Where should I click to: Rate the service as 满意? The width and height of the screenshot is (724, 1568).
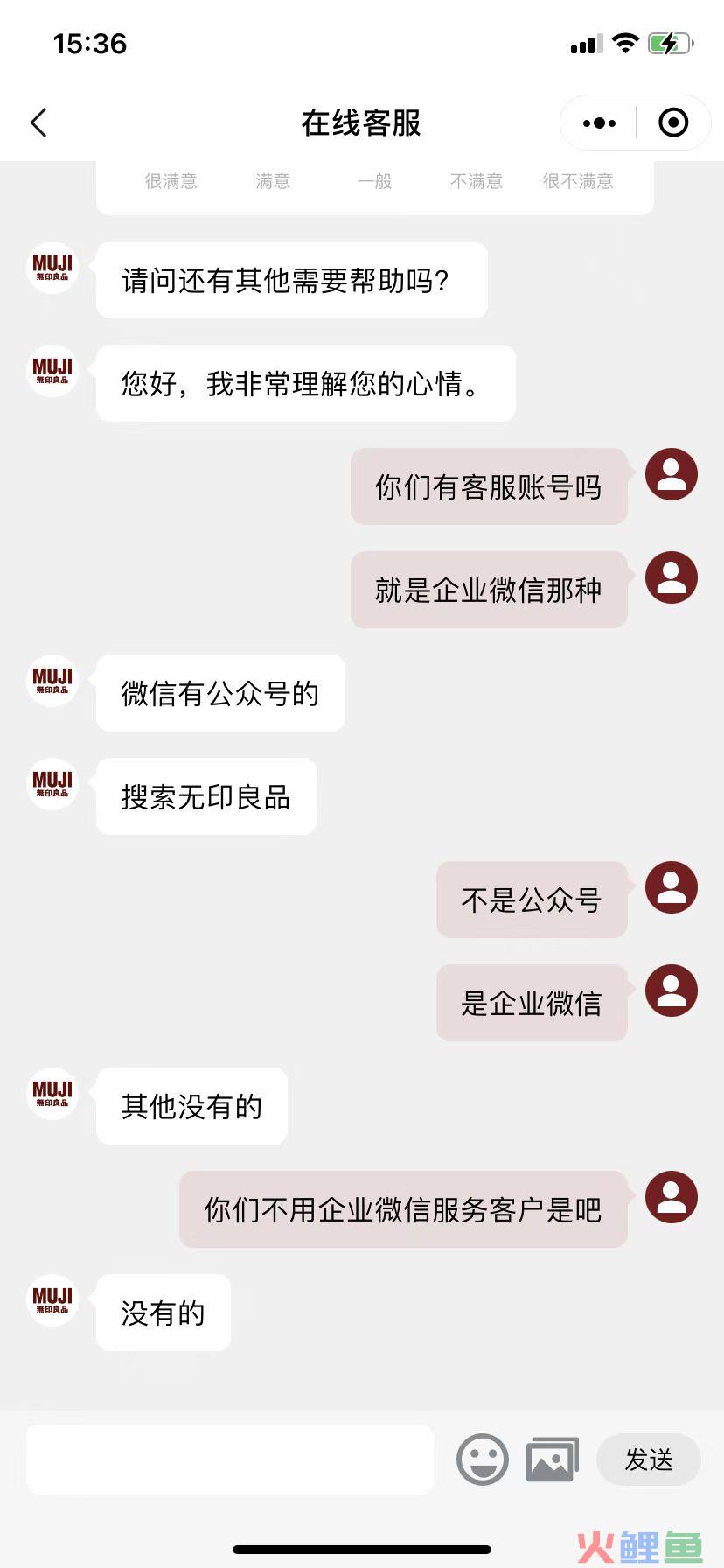coord(273,181)
